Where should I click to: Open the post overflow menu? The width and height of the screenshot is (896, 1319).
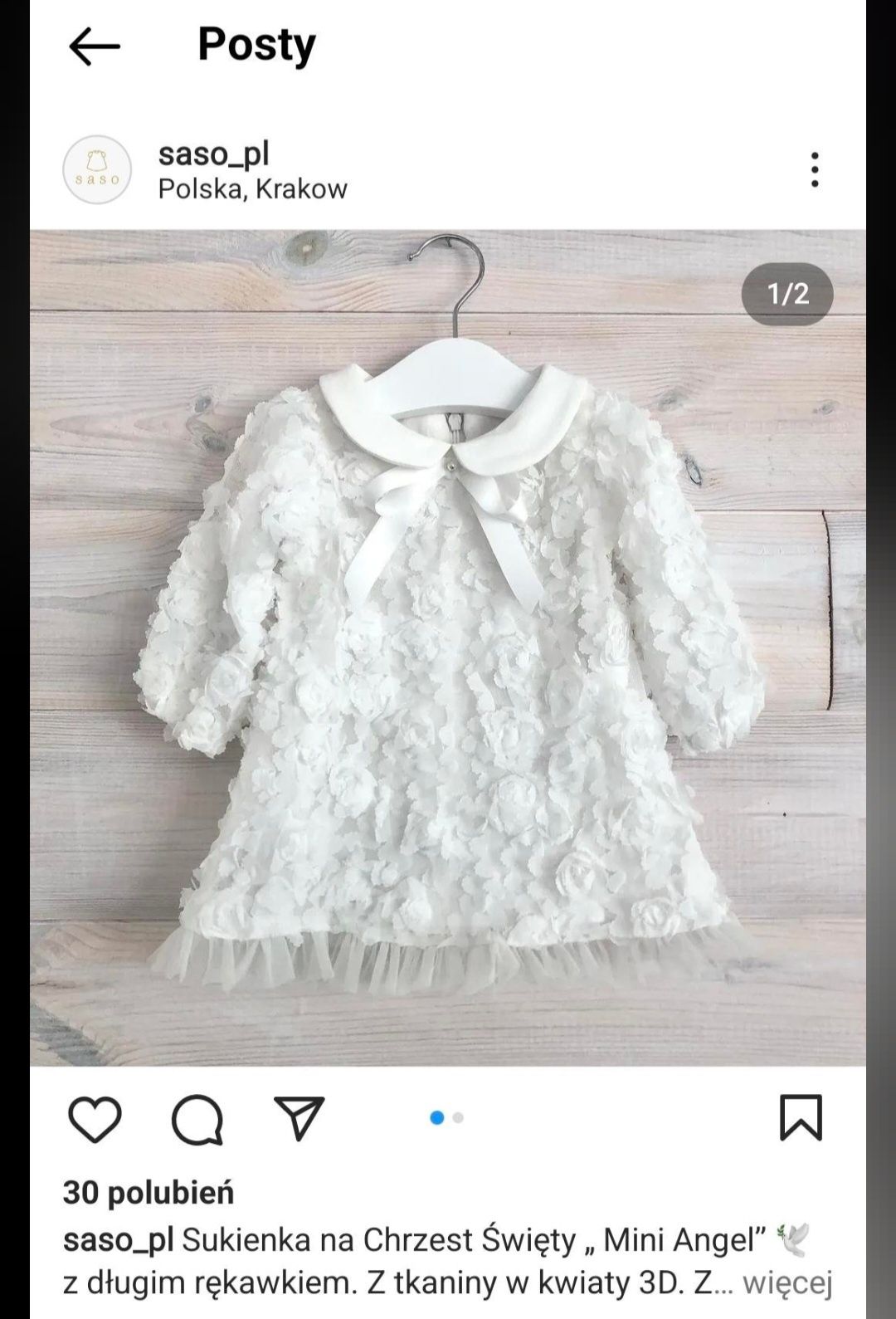(x=815, y=169)
